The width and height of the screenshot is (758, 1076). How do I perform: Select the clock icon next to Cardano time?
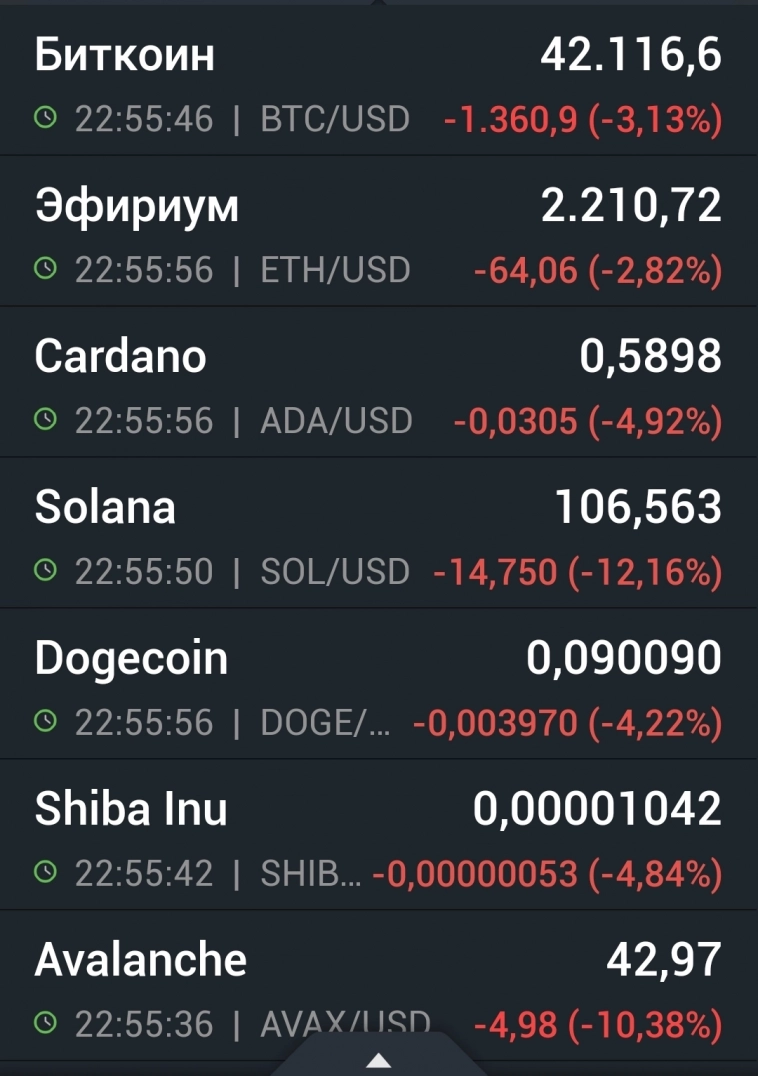[x=46, y=421]
